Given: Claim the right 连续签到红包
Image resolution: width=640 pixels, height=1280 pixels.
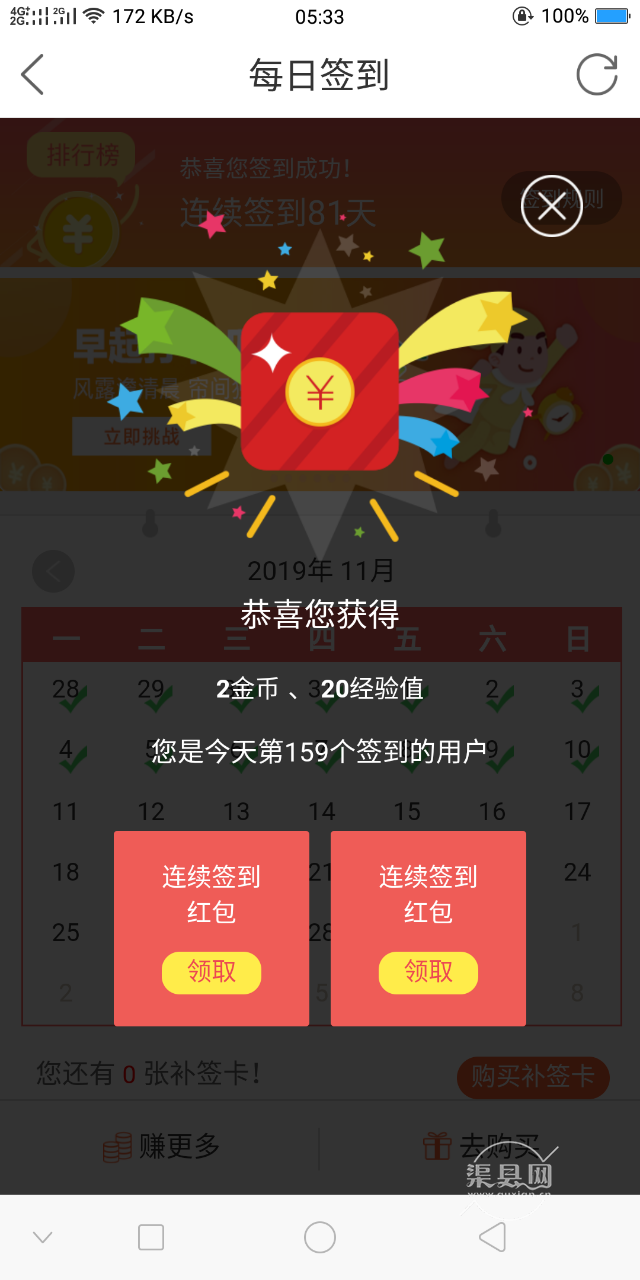Looking at the screenshot, I should 428,972.
